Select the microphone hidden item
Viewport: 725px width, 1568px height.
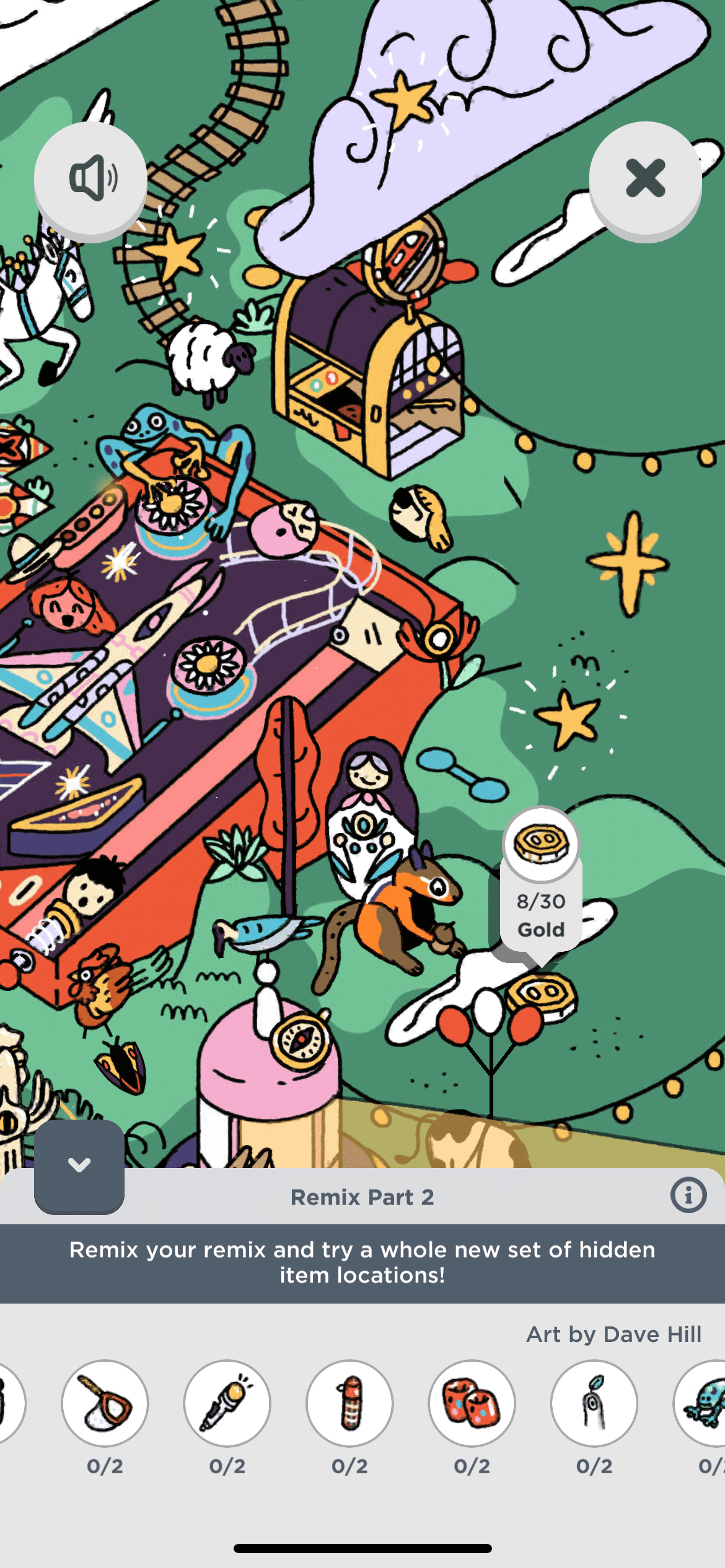[227, 1403]
